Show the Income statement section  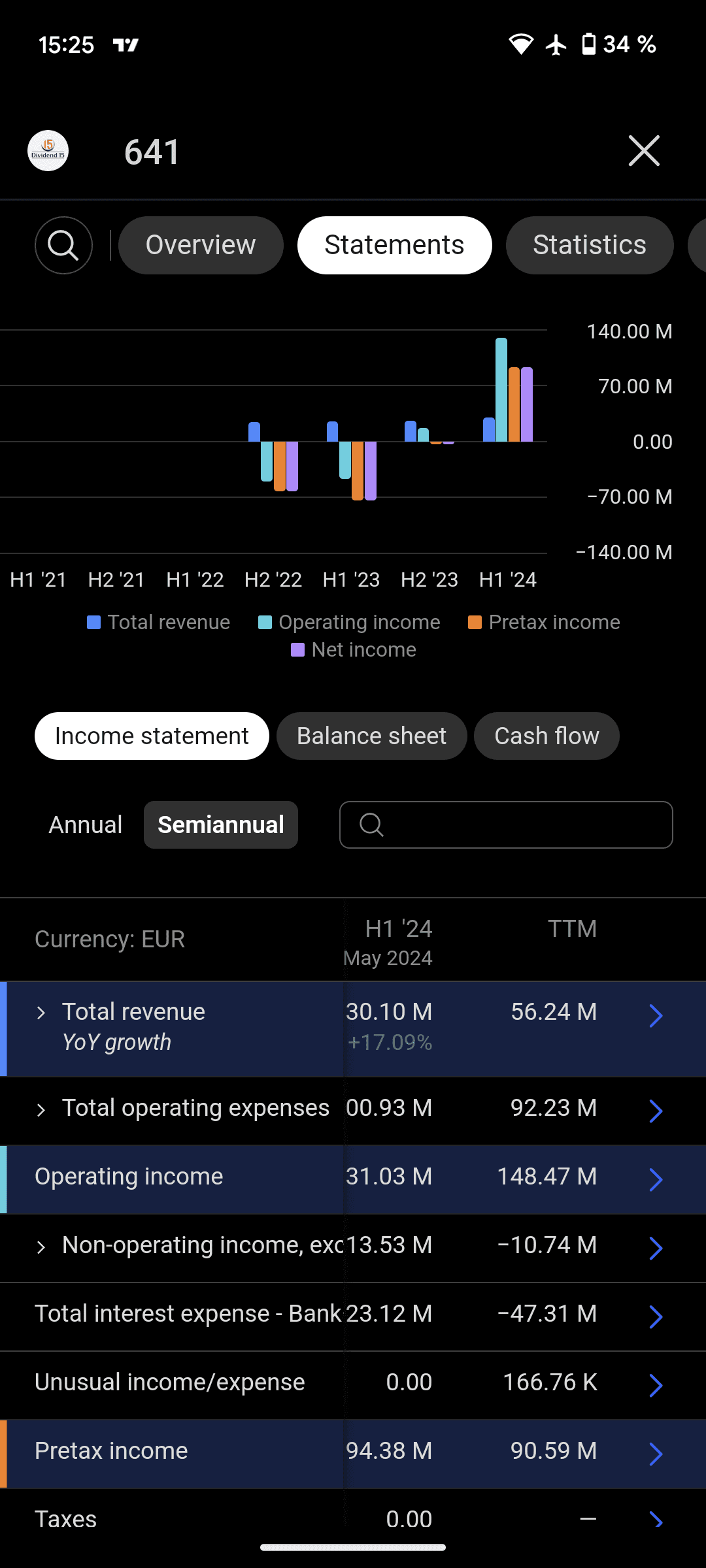(152, 736)
